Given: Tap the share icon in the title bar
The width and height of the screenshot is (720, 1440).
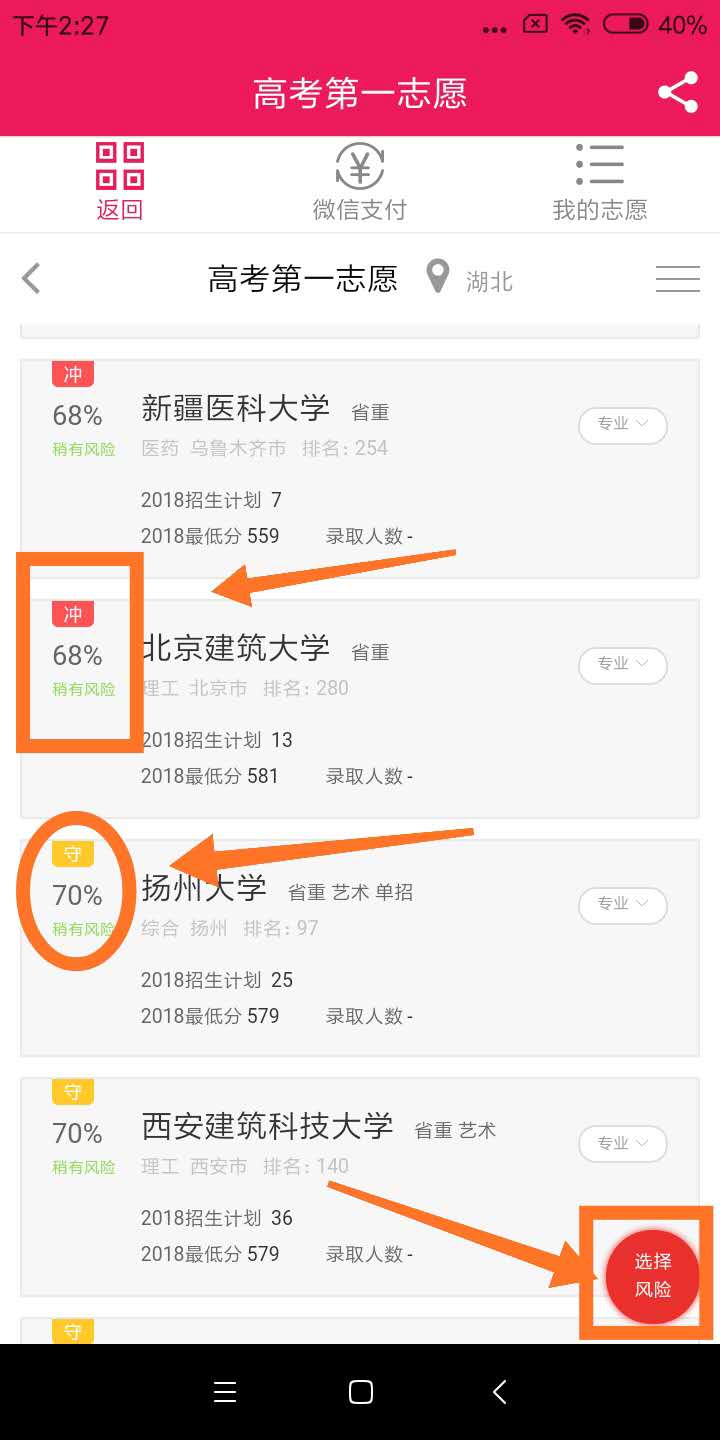Looking at the screenshot, I should (x=679, y=91).
